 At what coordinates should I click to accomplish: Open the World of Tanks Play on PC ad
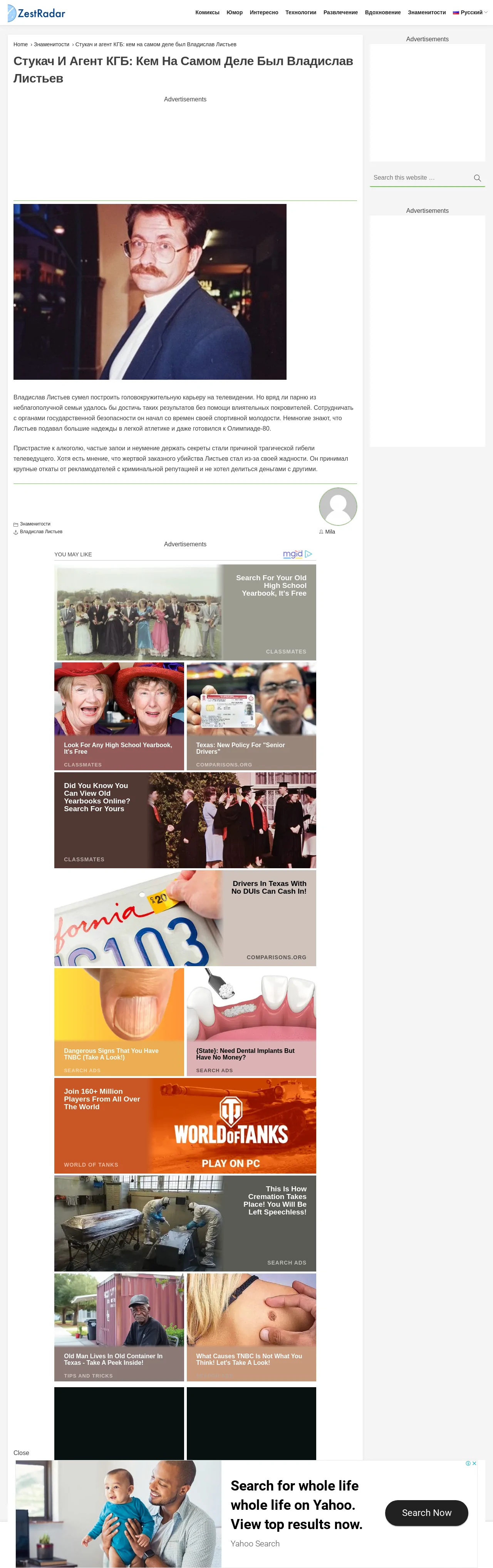(x=185, y=1125)
